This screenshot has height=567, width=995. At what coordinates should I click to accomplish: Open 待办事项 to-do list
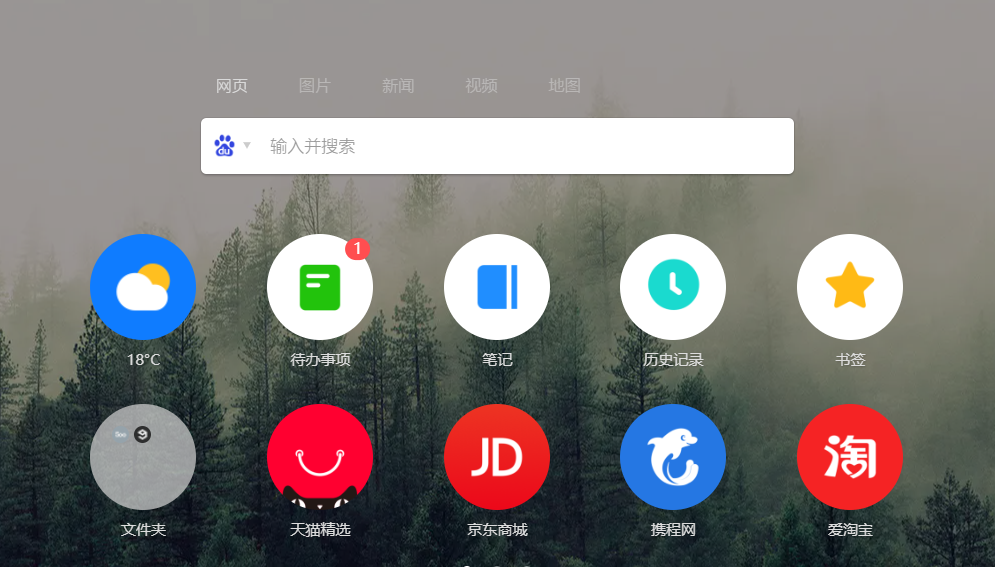[320, 287]
